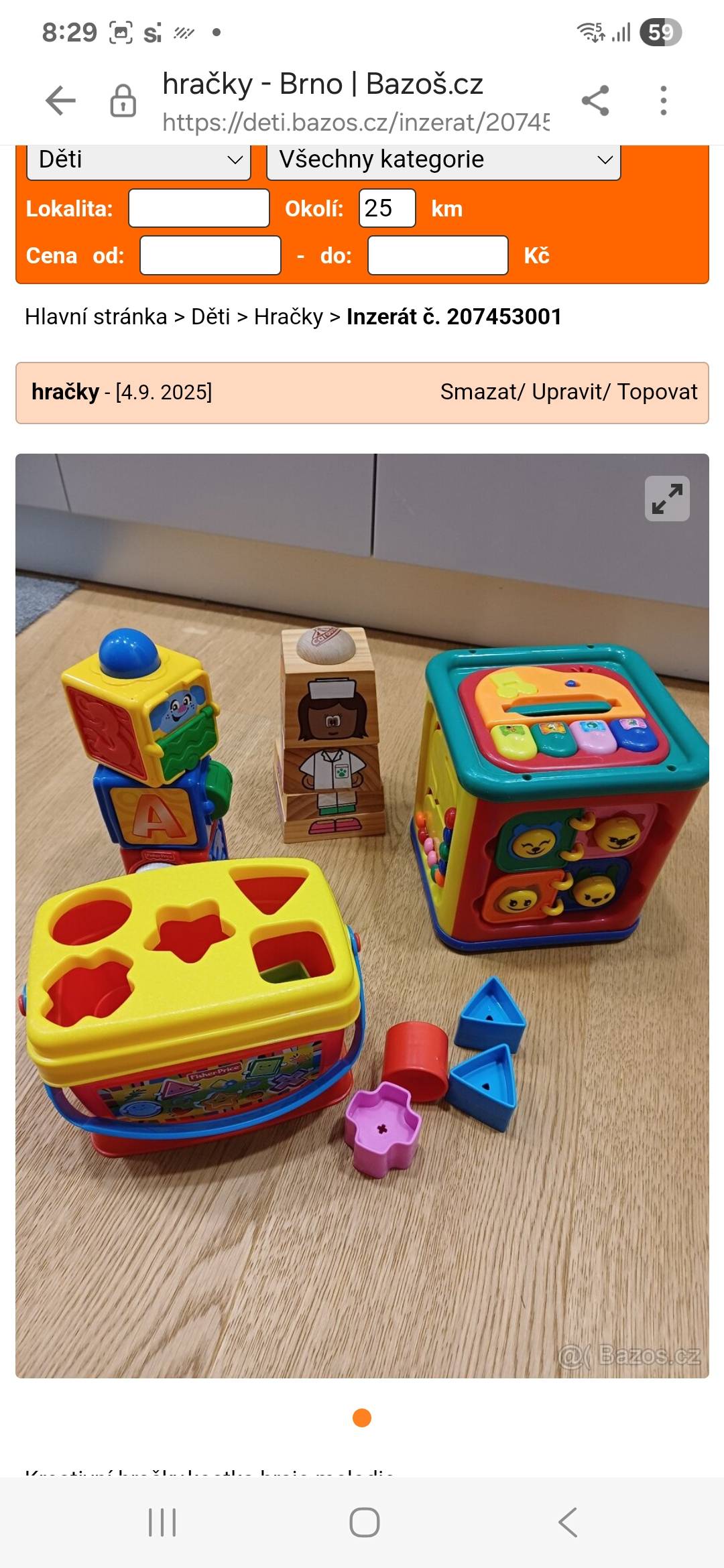
Task: Go to Hlavní stránka breadcrumb
Action: (x=96, y=316)
